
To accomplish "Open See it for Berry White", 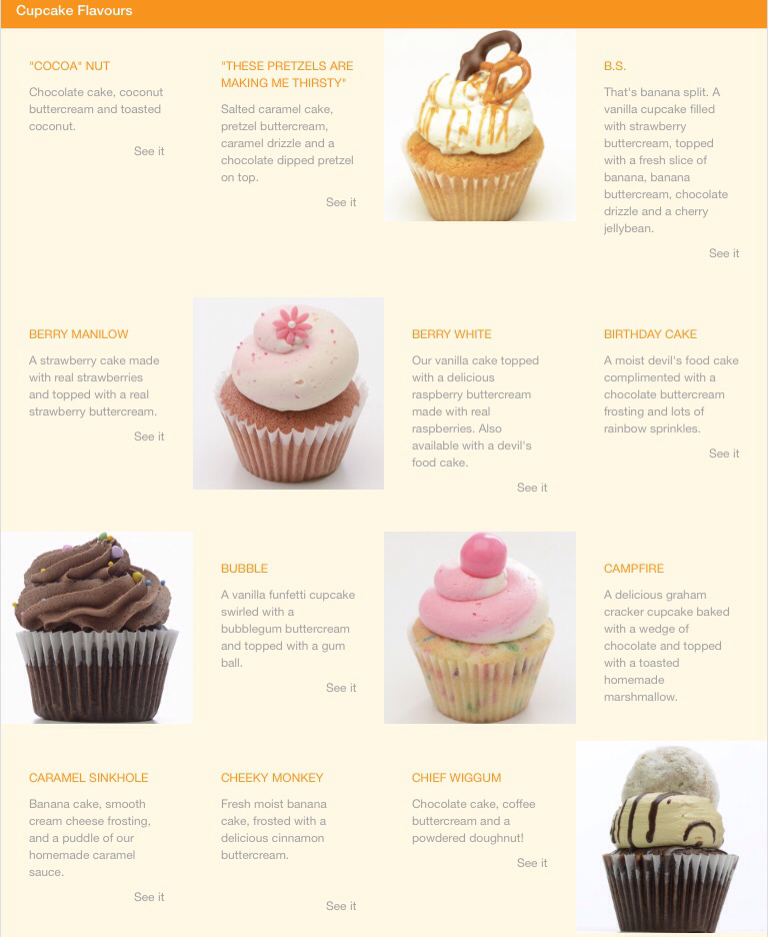I will click(x=532, y=487).
